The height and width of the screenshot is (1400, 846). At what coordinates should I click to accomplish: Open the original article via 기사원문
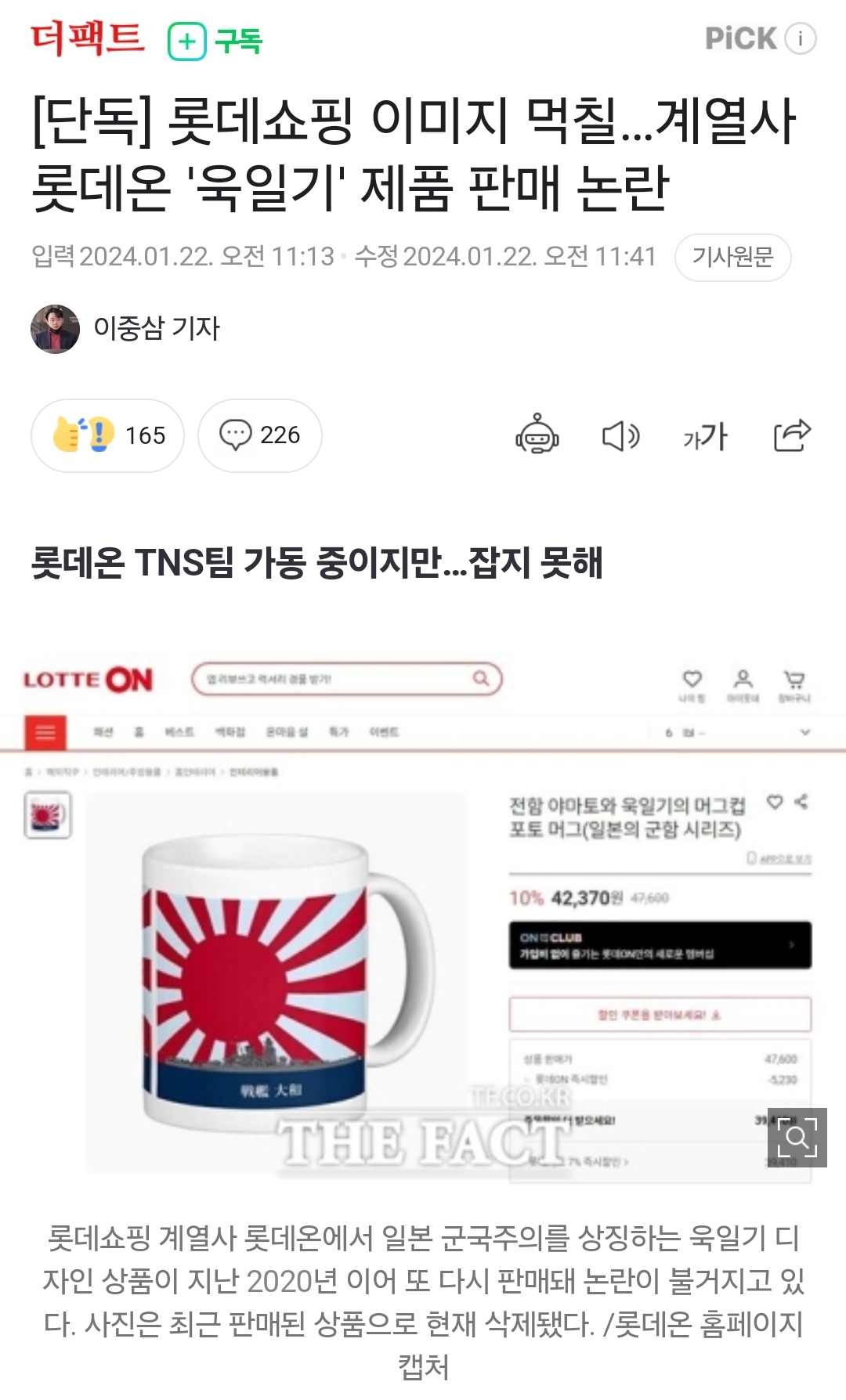click(732, 257)
